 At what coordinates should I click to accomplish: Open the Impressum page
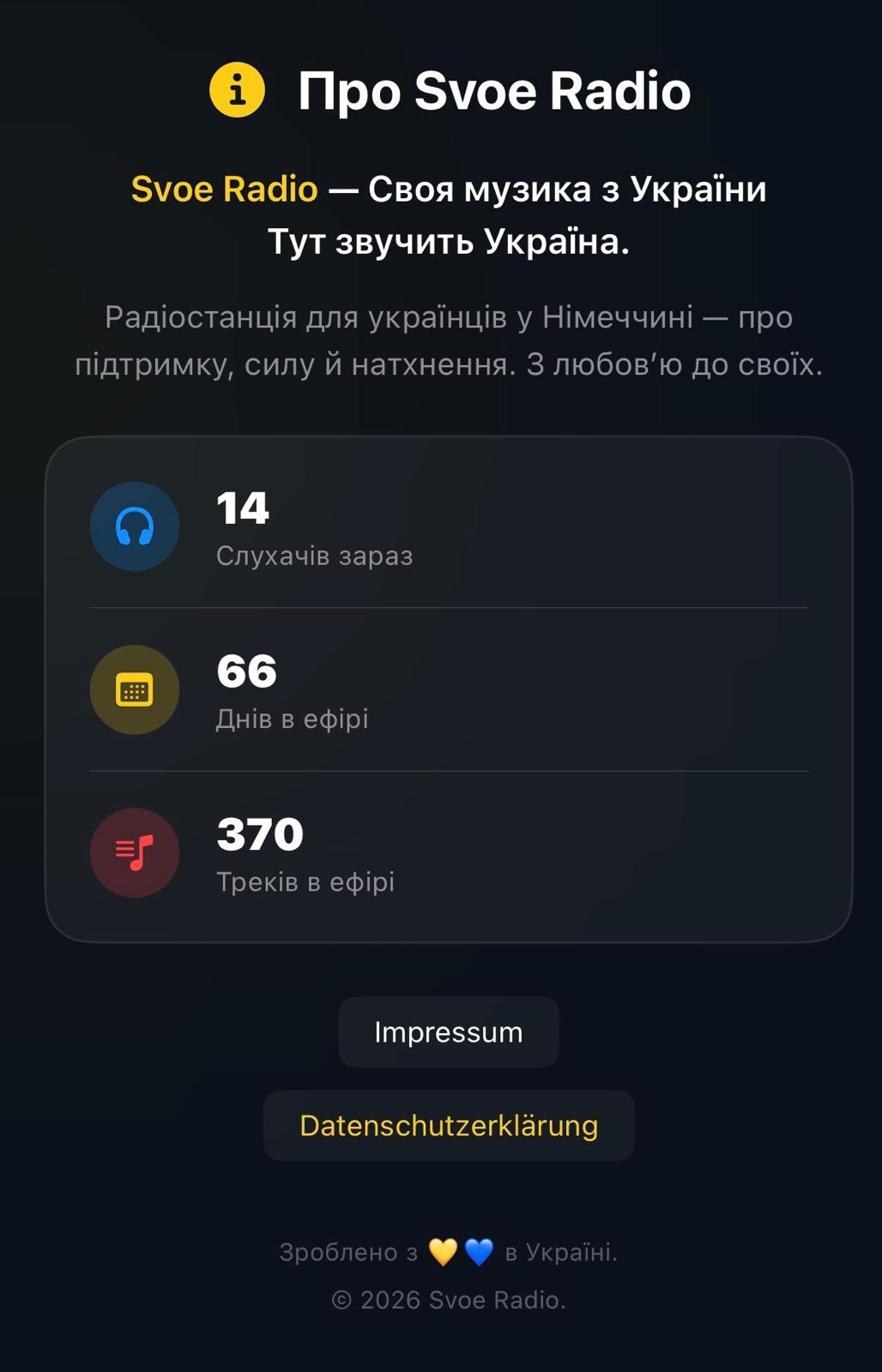(x=448, y=1032)
